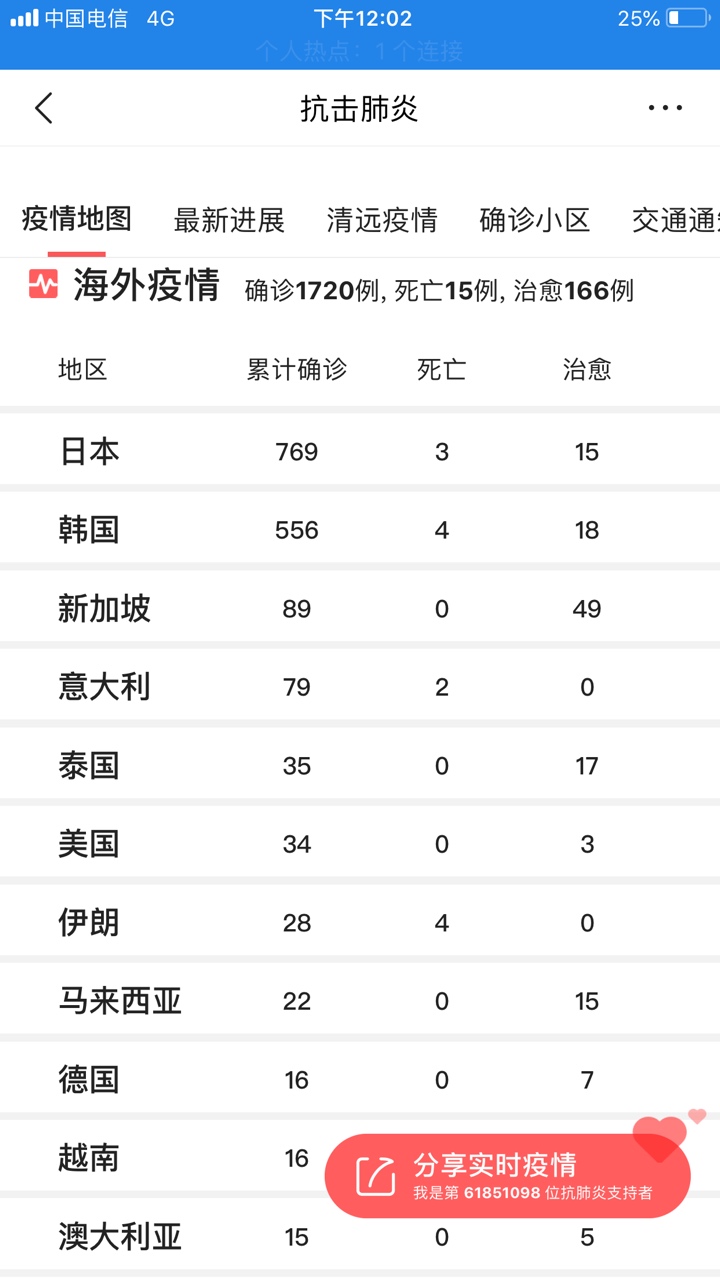Image resolution: width=720 pixels, height=1280 pixels.
Task: Open the three-dot overflow menu
Action: [665, 108]
